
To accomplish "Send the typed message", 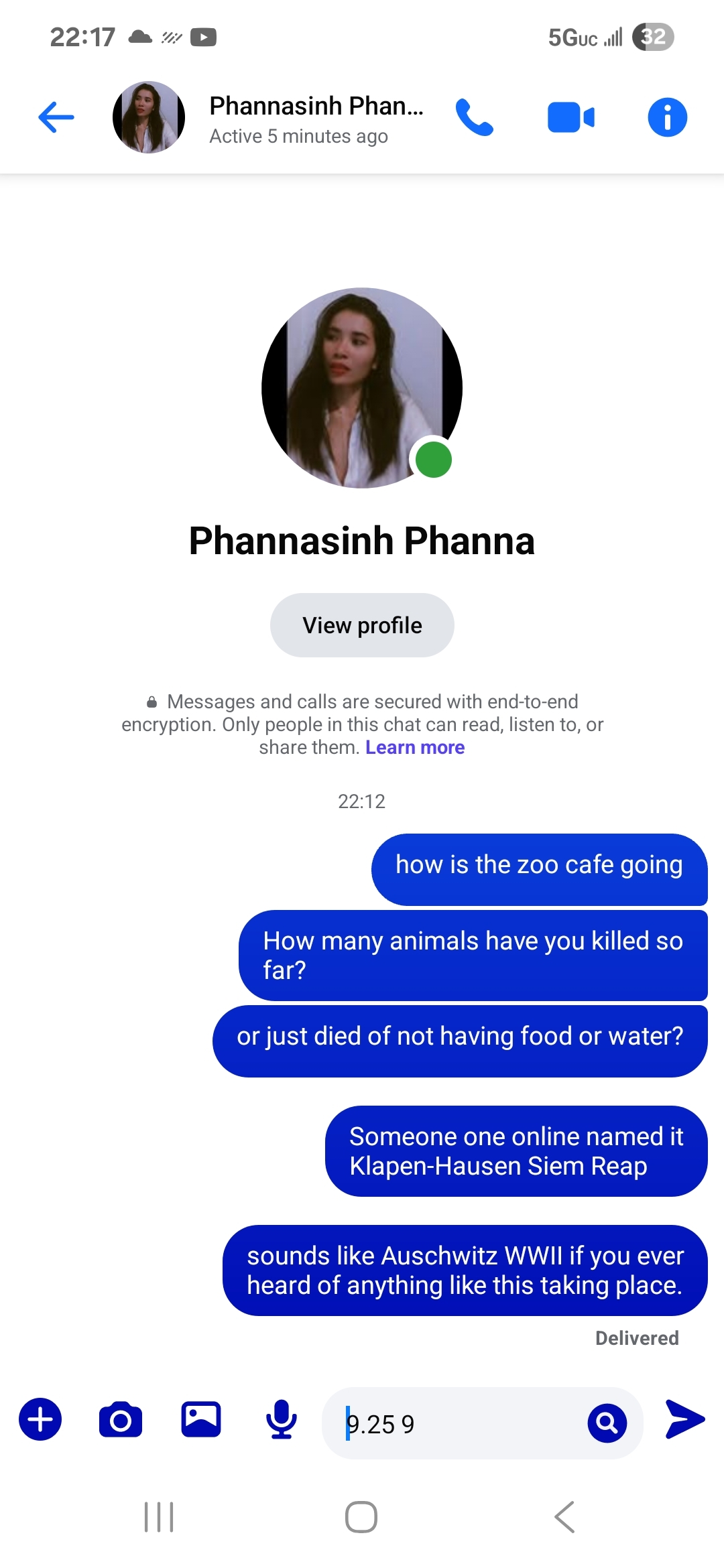I will (685, 1419).
